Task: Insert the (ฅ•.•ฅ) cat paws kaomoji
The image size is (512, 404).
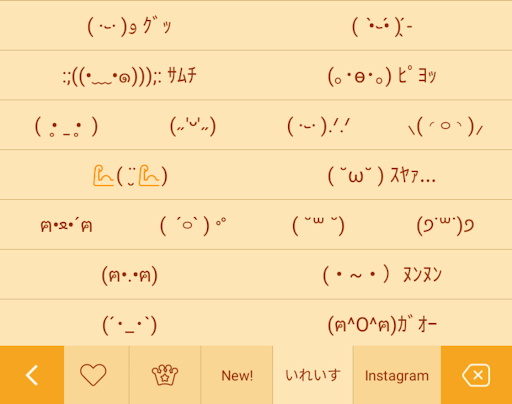Action: pyautogui.click(x=128, y=275)
